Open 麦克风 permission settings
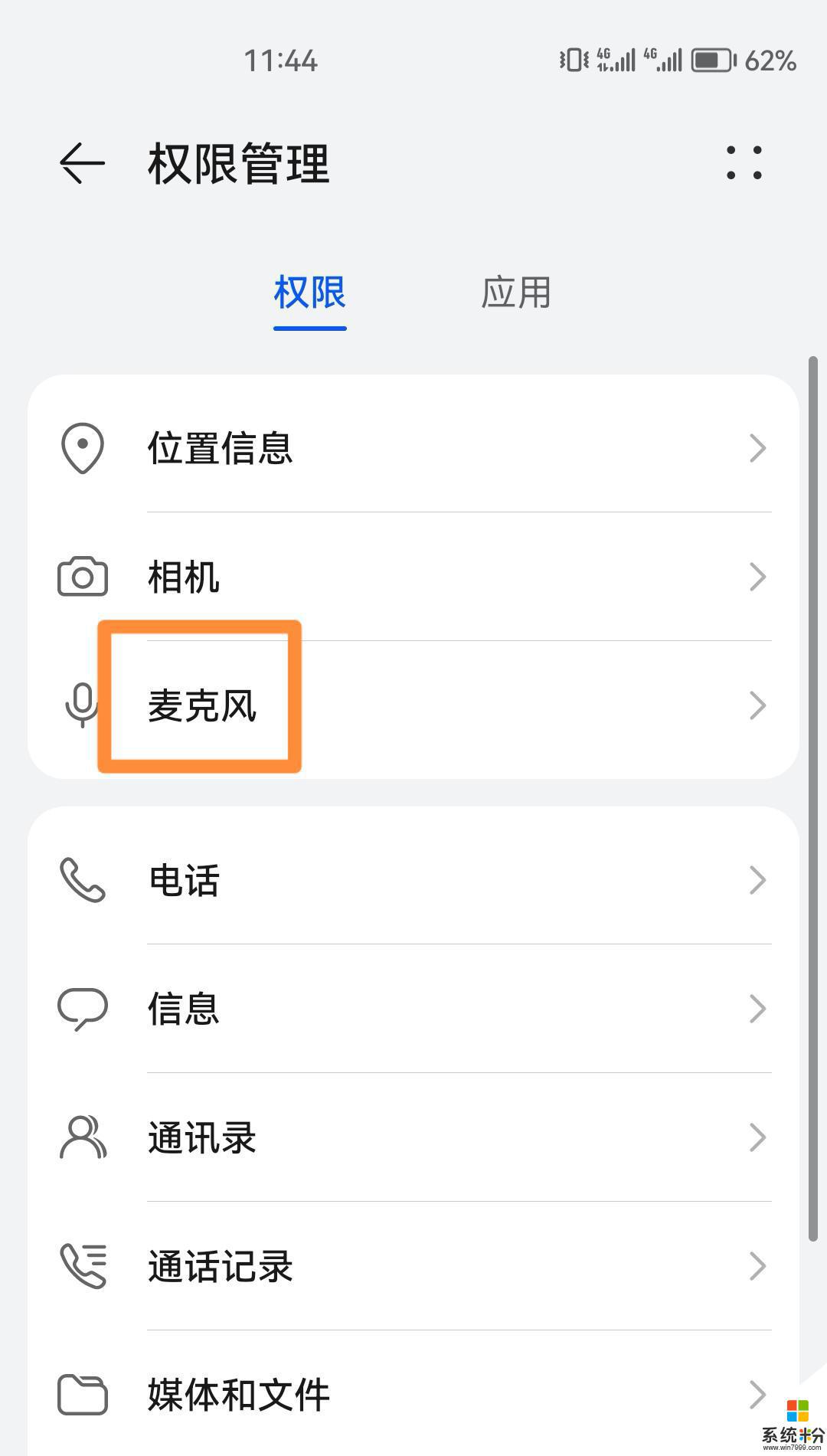 point(413,705)
